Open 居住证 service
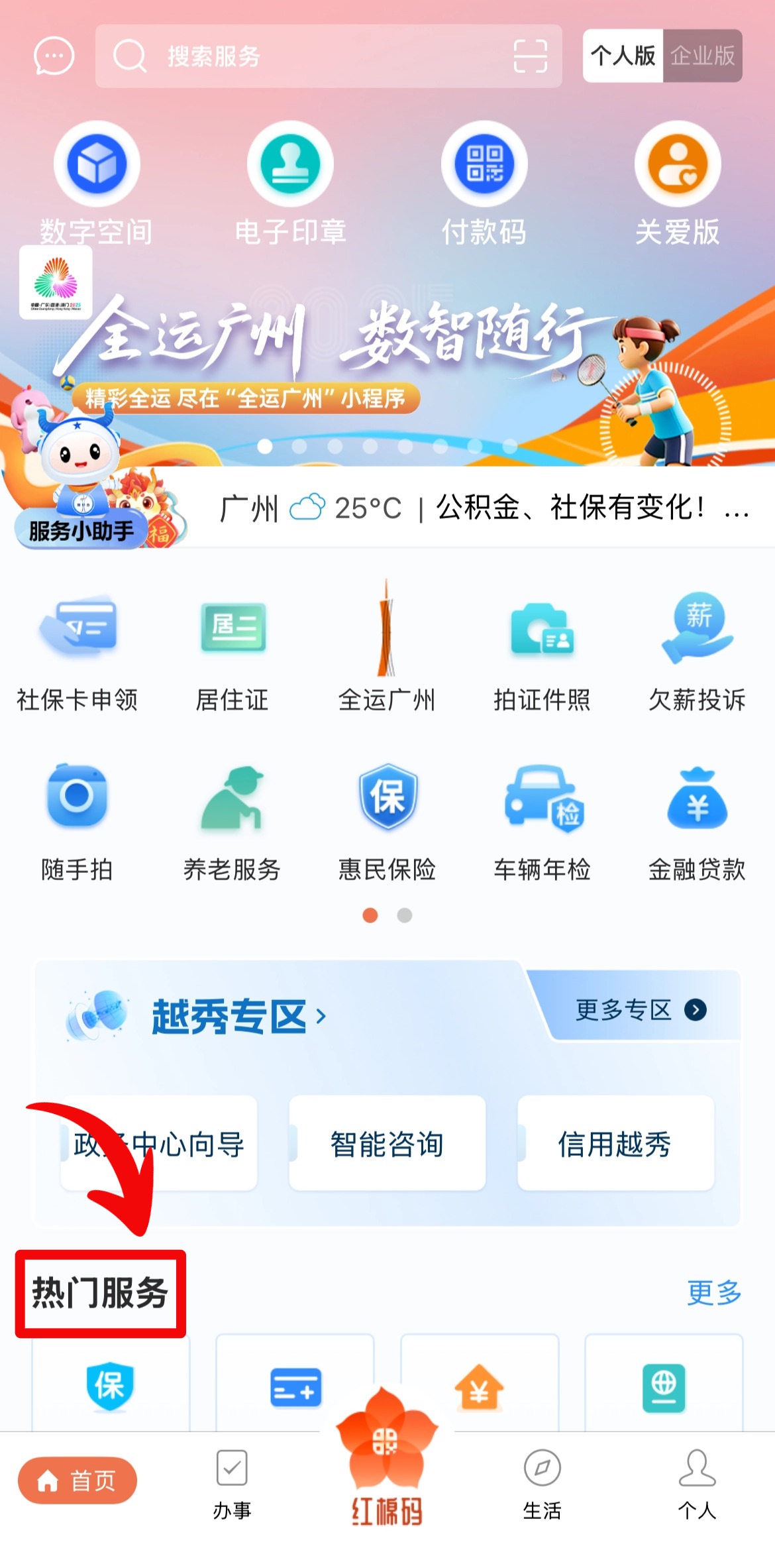This screenshot has width=775, height=1568. click(x=232, y=653)
